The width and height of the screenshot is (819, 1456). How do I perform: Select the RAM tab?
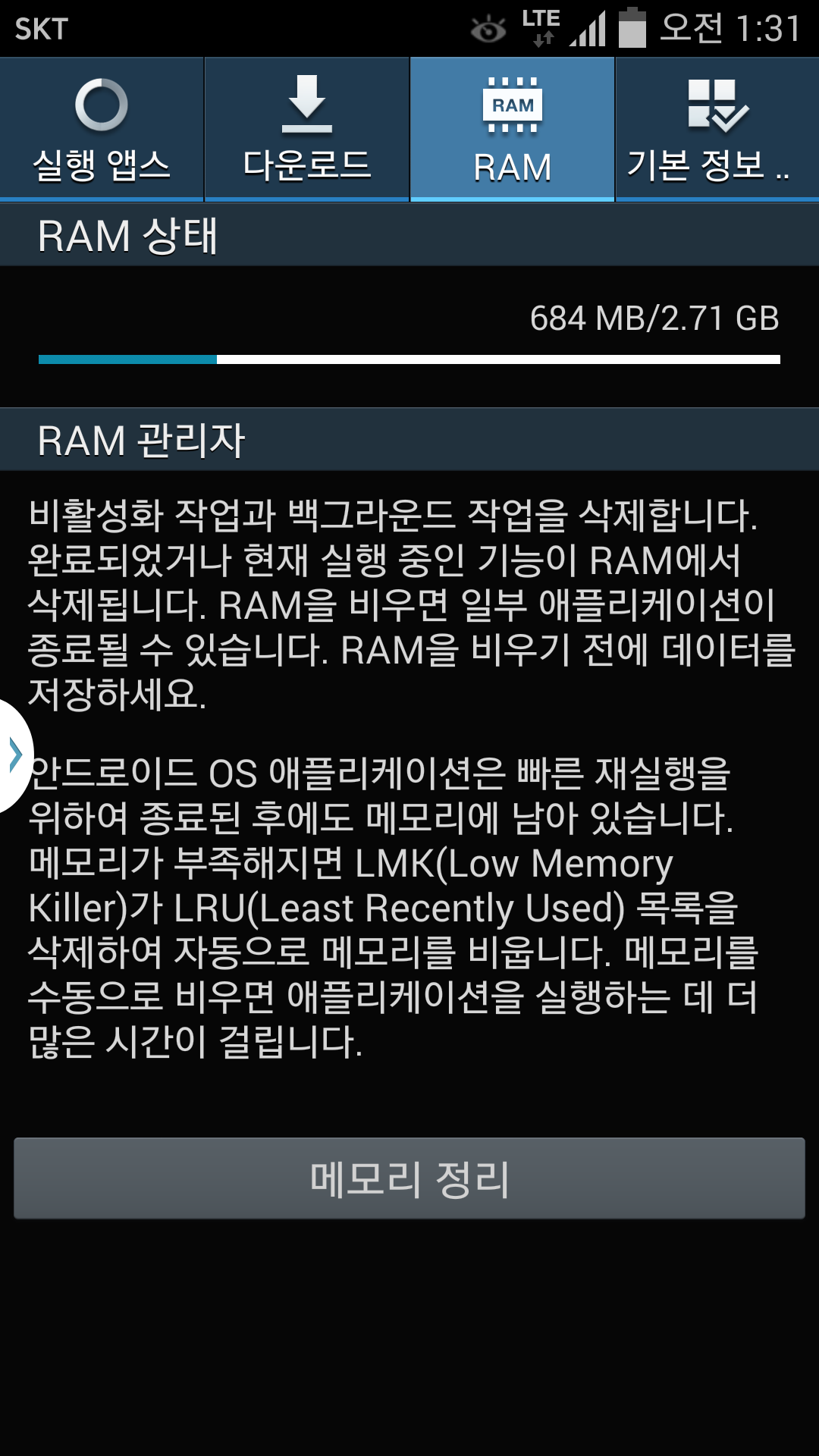tap(512, 130)
